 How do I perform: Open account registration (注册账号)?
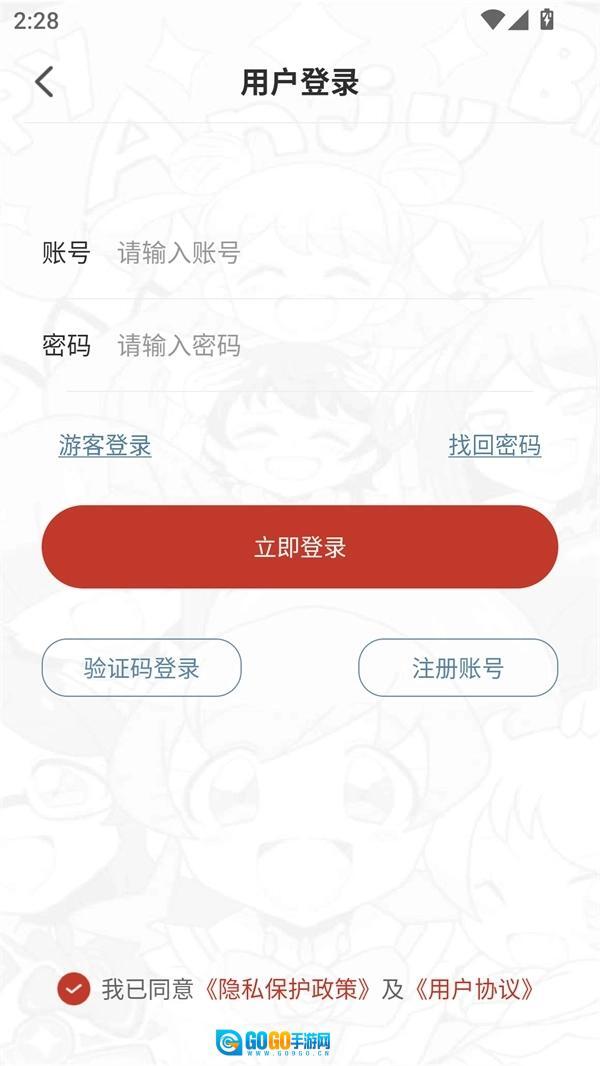tap(458, 668)
